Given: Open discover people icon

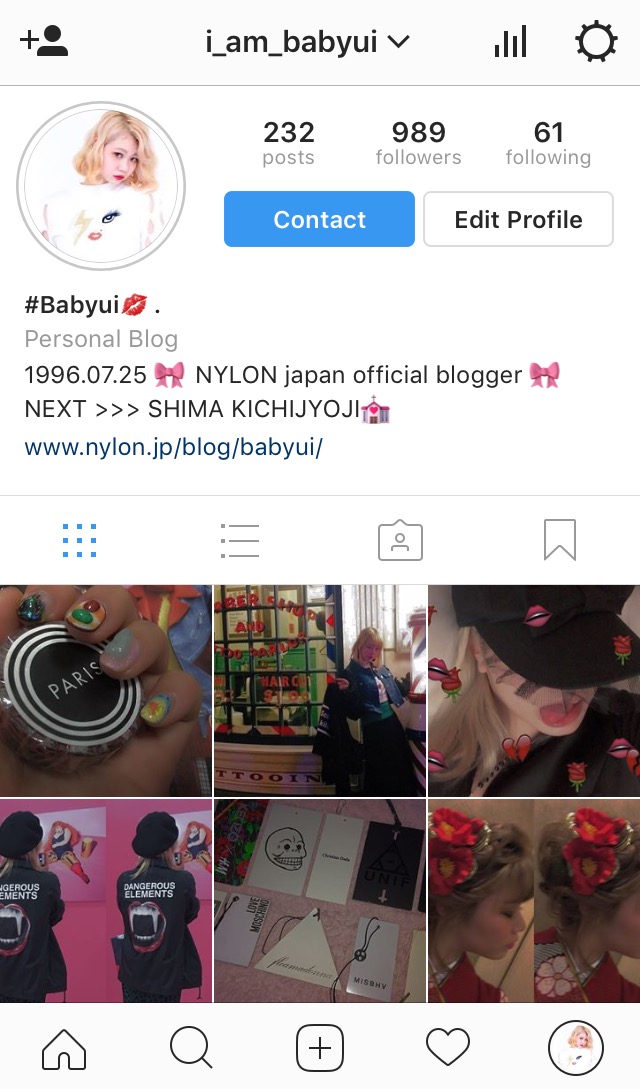Looking at the screenshot, I should click(44, 42).
